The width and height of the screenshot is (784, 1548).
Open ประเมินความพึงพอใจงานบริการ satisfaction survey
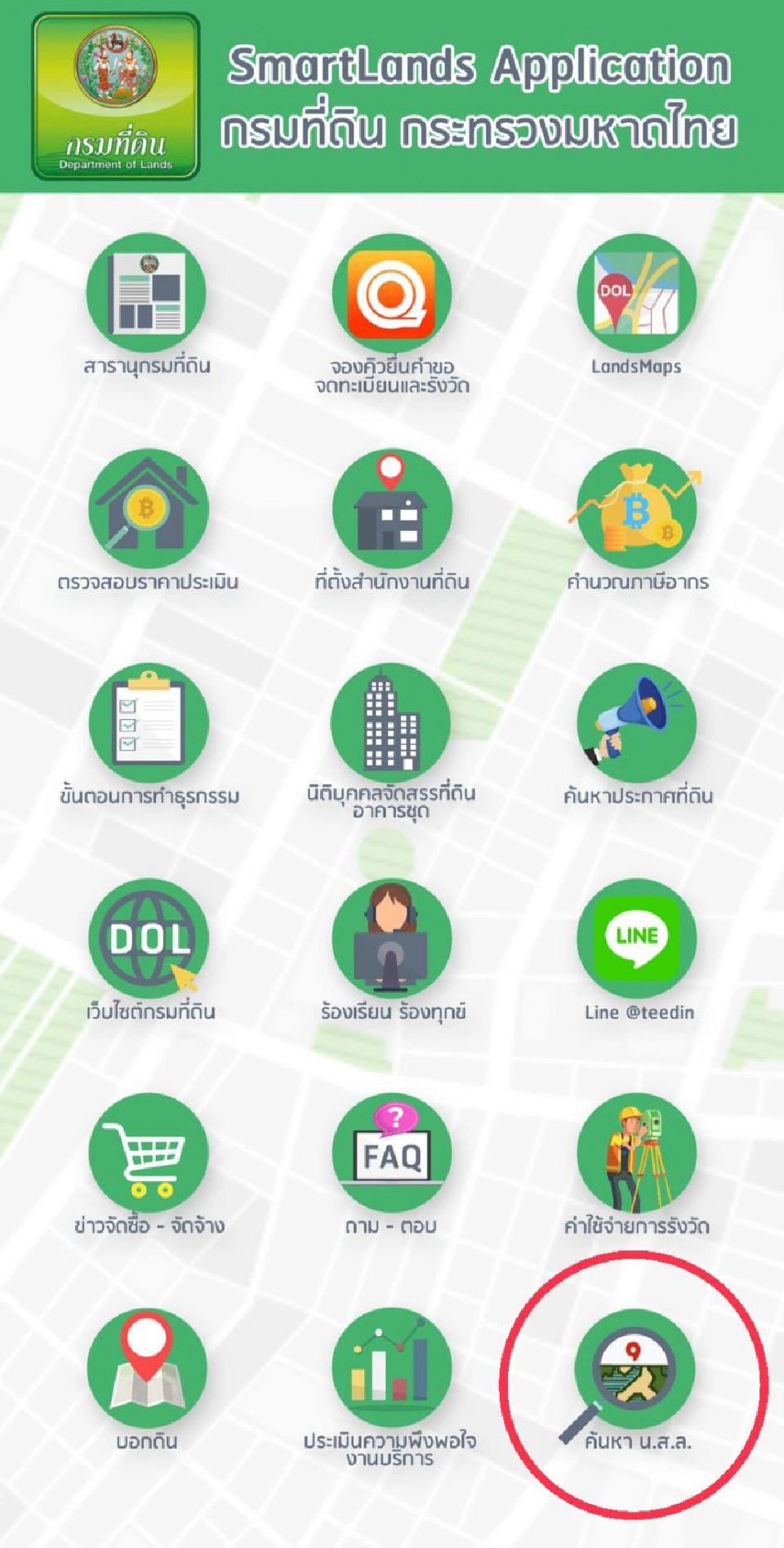tap(392, 1367)
